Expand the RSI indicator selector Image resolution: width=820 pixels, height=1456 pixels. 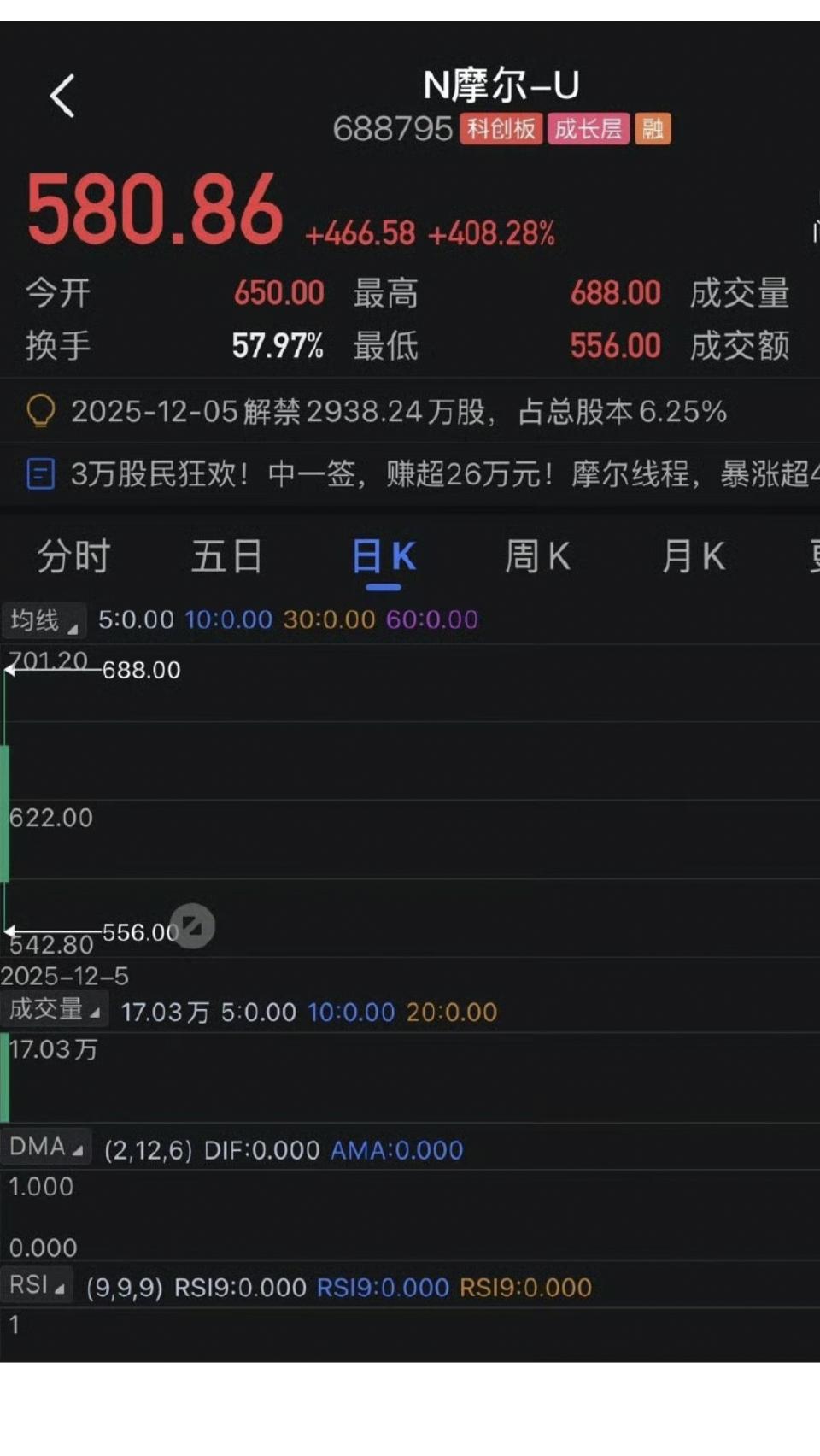pos(36,1285)
